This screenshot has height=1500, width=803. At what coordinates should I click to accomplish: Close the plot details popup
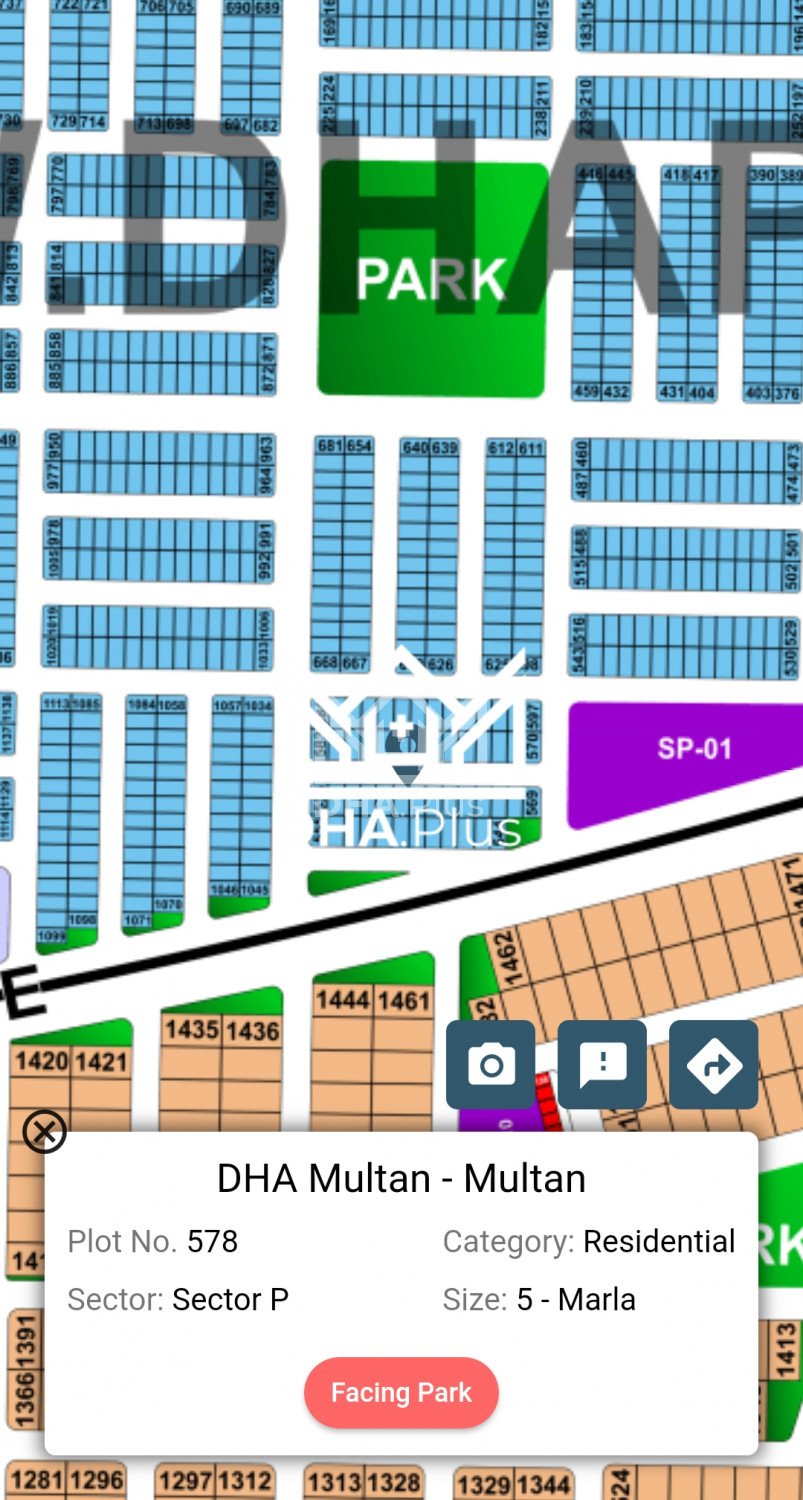44,1132
